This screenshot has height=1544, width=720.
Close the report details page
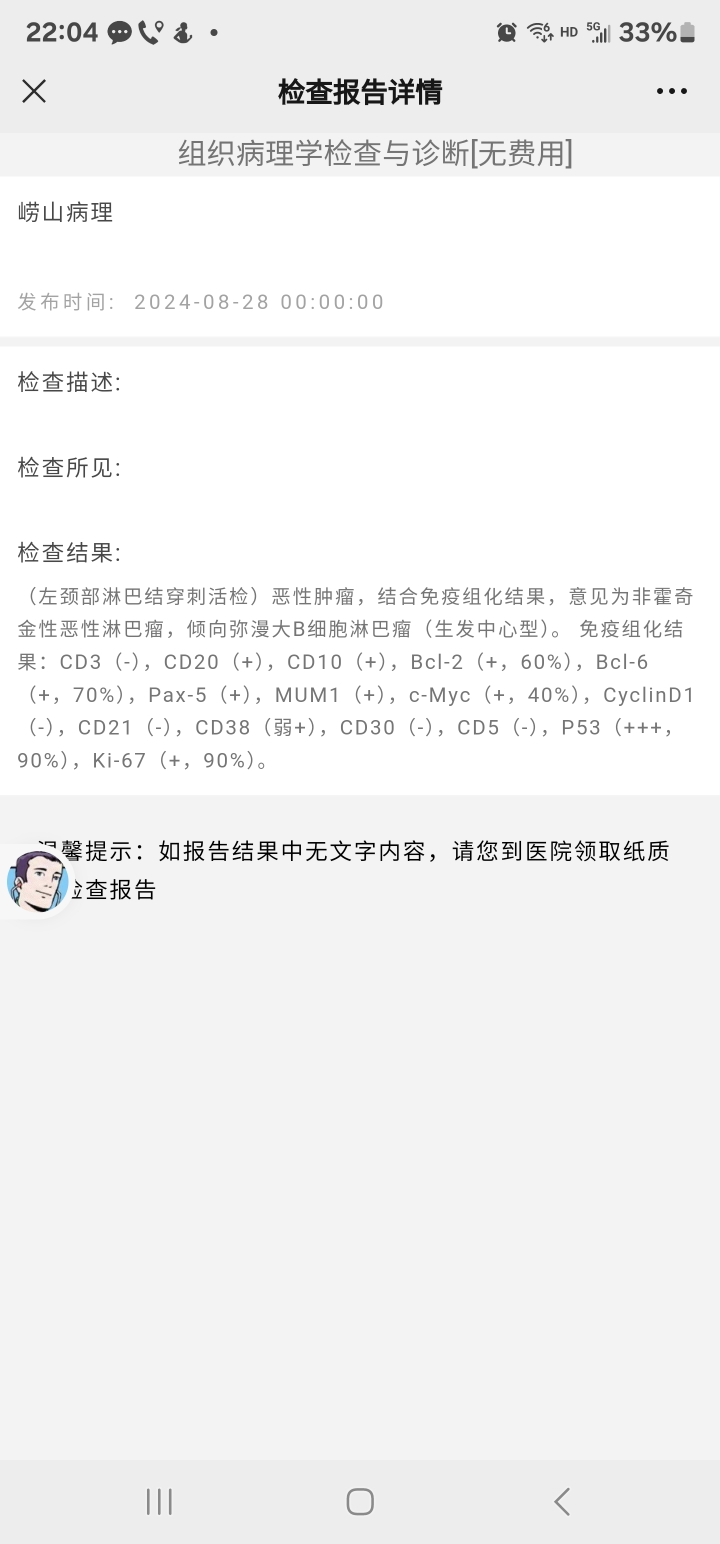(34, 92)
